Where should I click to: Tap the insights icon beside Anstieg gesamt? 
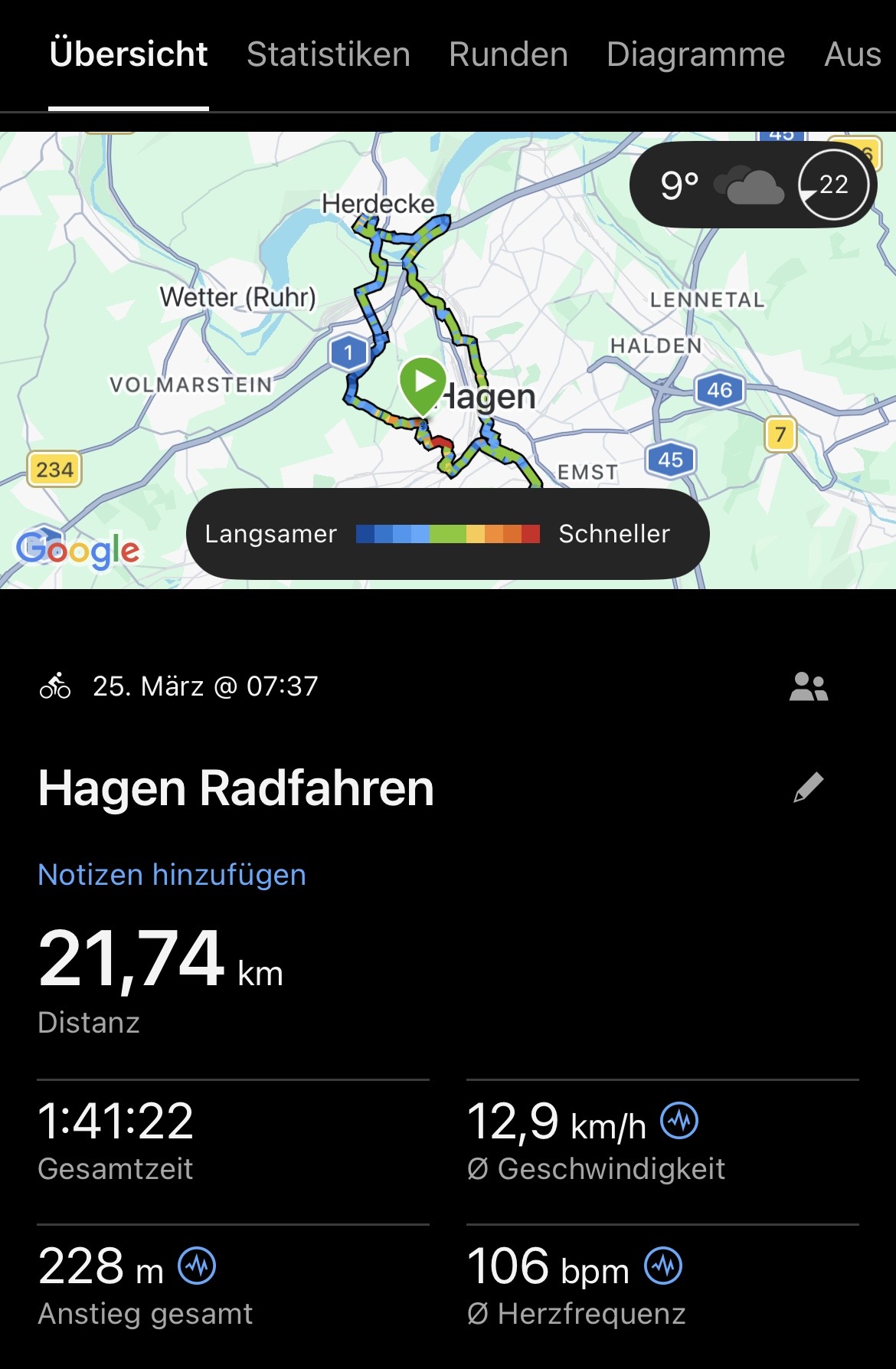(x=197, y=1266)
